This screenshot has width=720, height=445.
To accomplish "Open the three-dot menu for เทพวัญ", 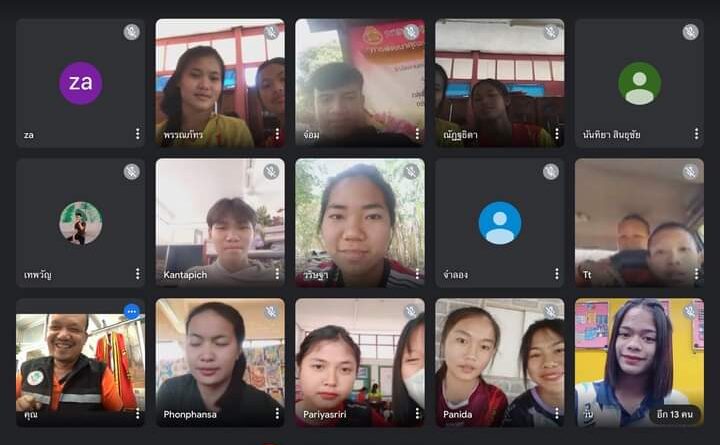I will [137, 273].
